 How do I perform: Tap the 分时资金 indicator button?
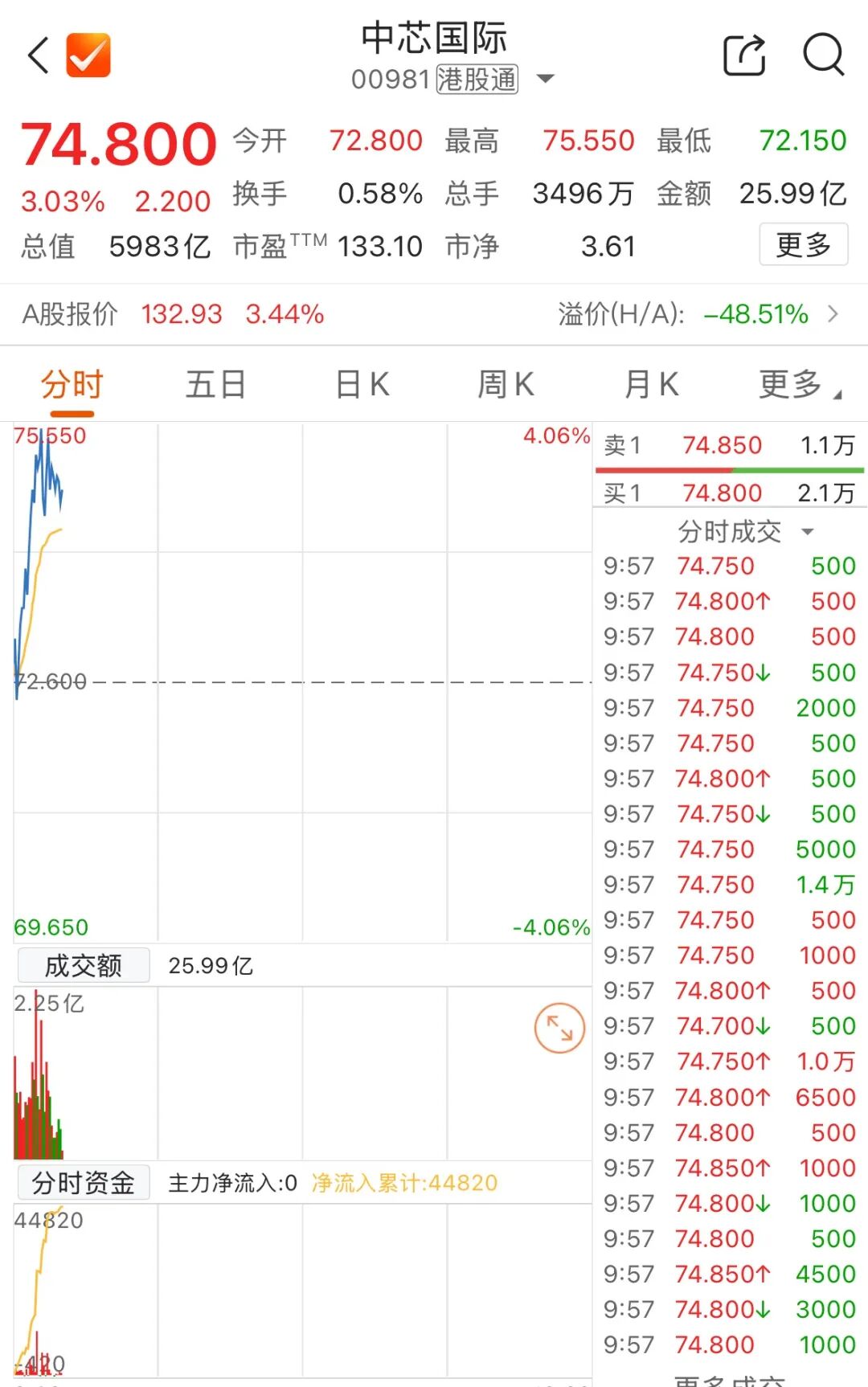coord(84,1182)
